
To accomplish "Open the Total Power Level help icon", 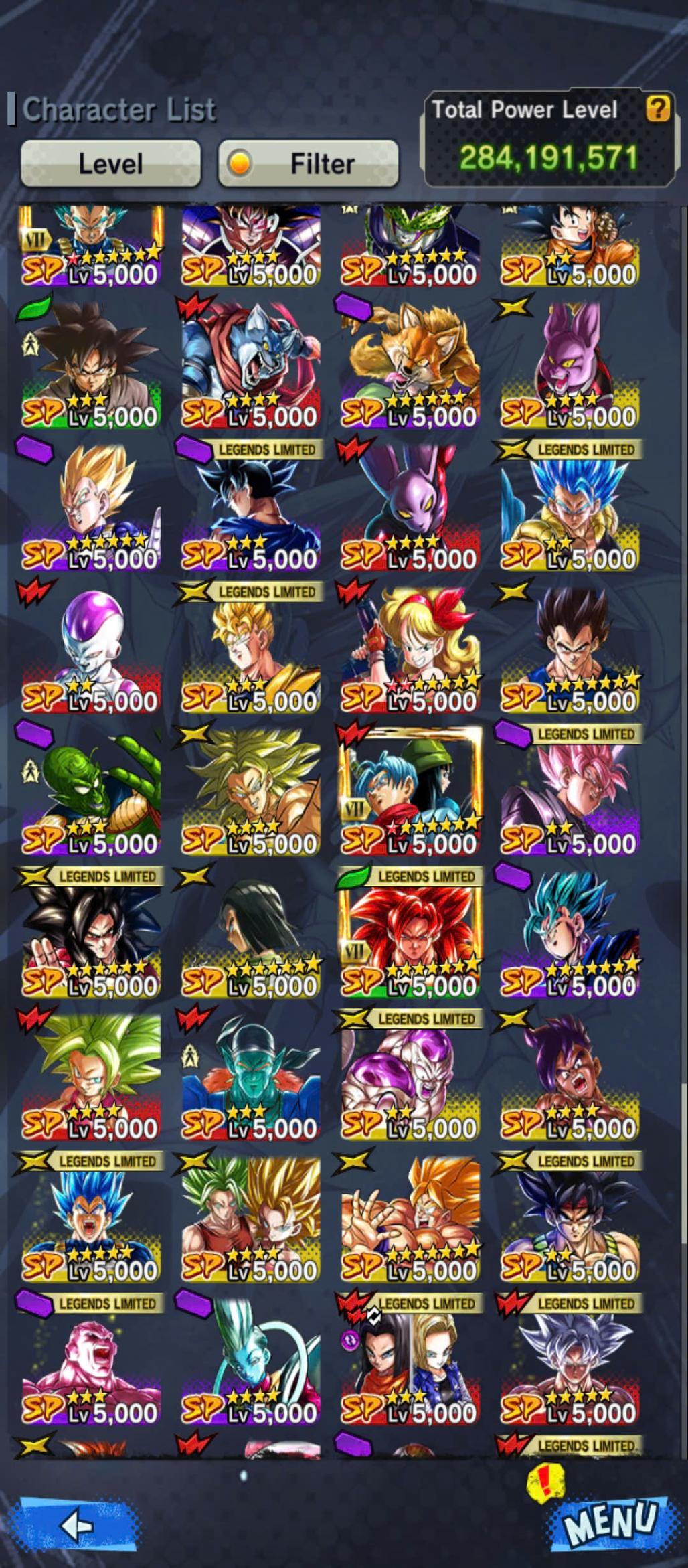I will coord(657,108).
